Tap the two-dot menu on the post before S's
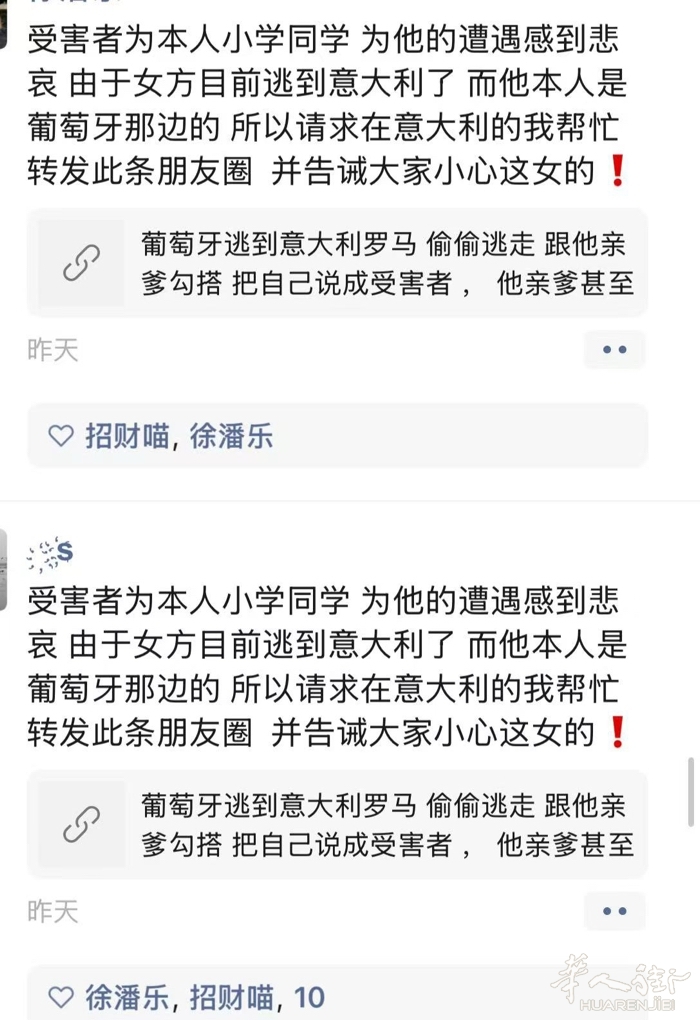Viewport: 700px width, 1020px height. [614, 349]
